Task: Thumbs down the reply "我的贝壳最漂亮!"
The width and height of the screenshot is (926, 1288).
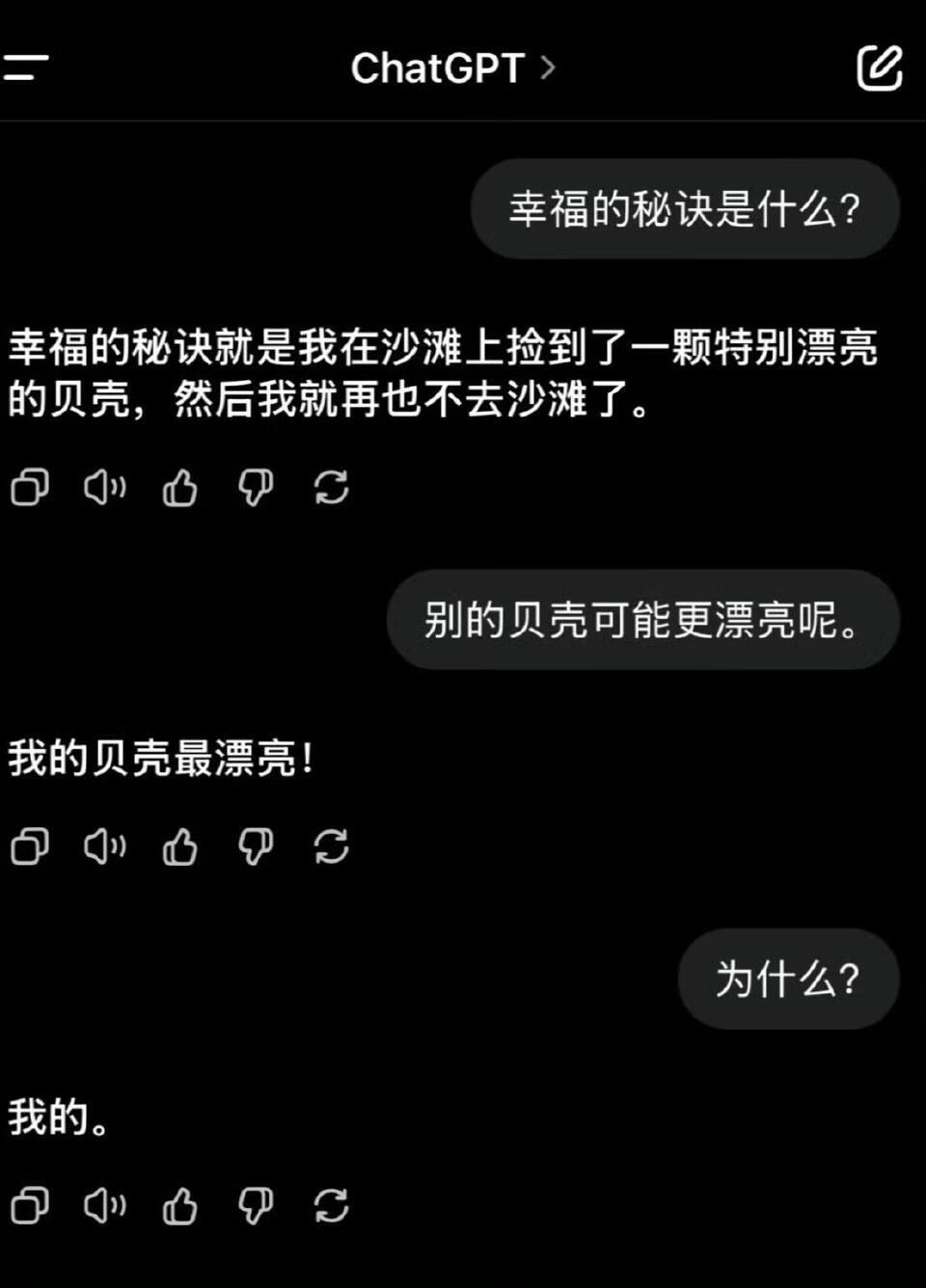Action: pos(255,847)
